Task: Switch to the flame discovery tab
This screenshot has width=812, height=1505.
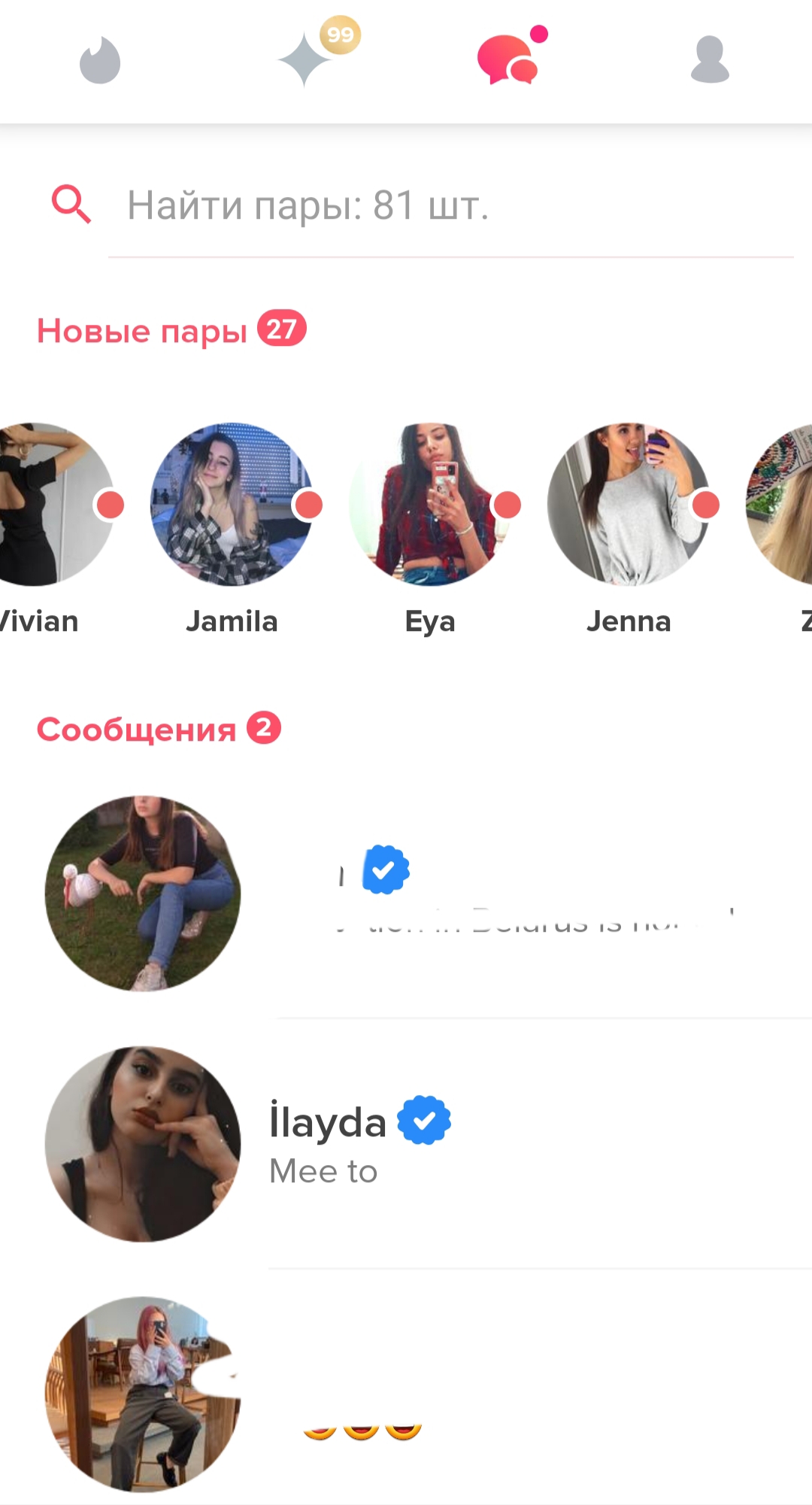Action: pyautogui.click(x=100, y=61)
